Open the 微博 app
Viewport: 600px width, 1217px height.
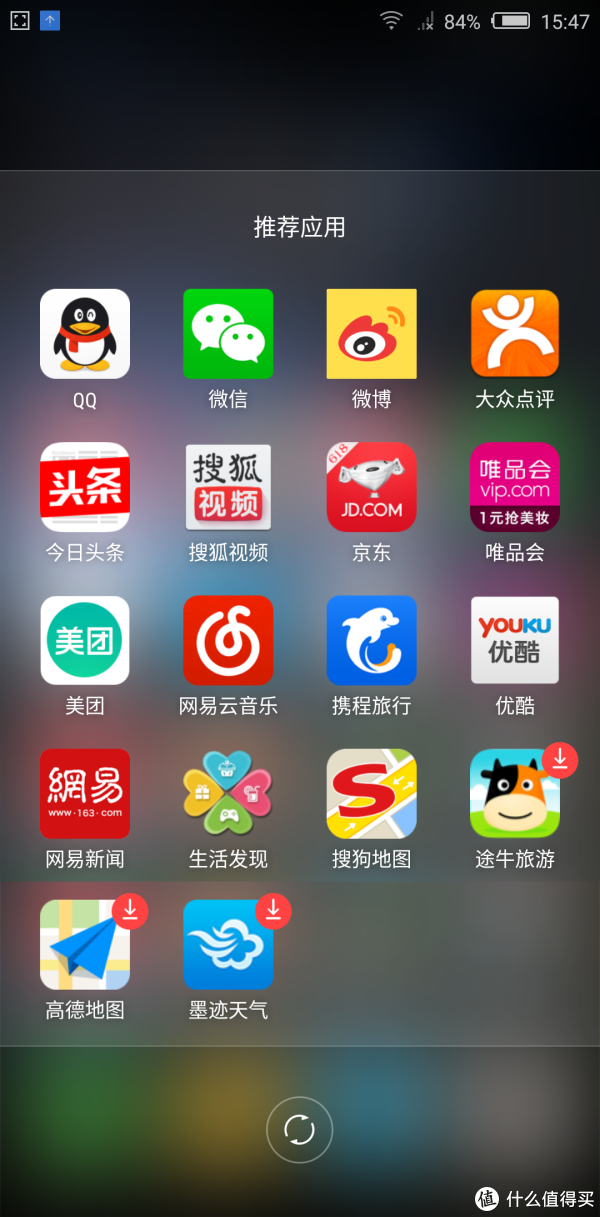(x=372, y=334)
